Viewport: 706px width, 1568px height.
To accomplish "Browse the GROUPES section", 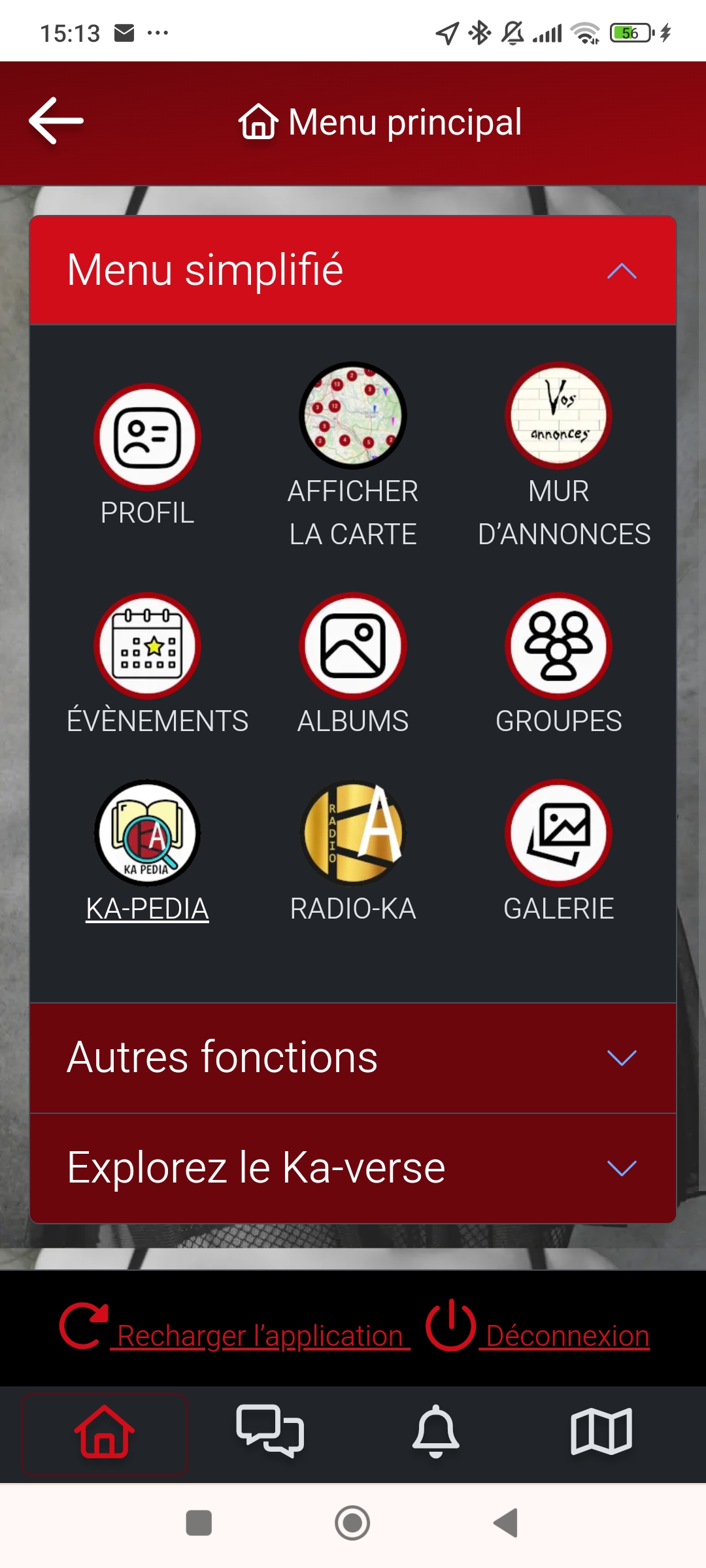I will (x=558, y=645).
